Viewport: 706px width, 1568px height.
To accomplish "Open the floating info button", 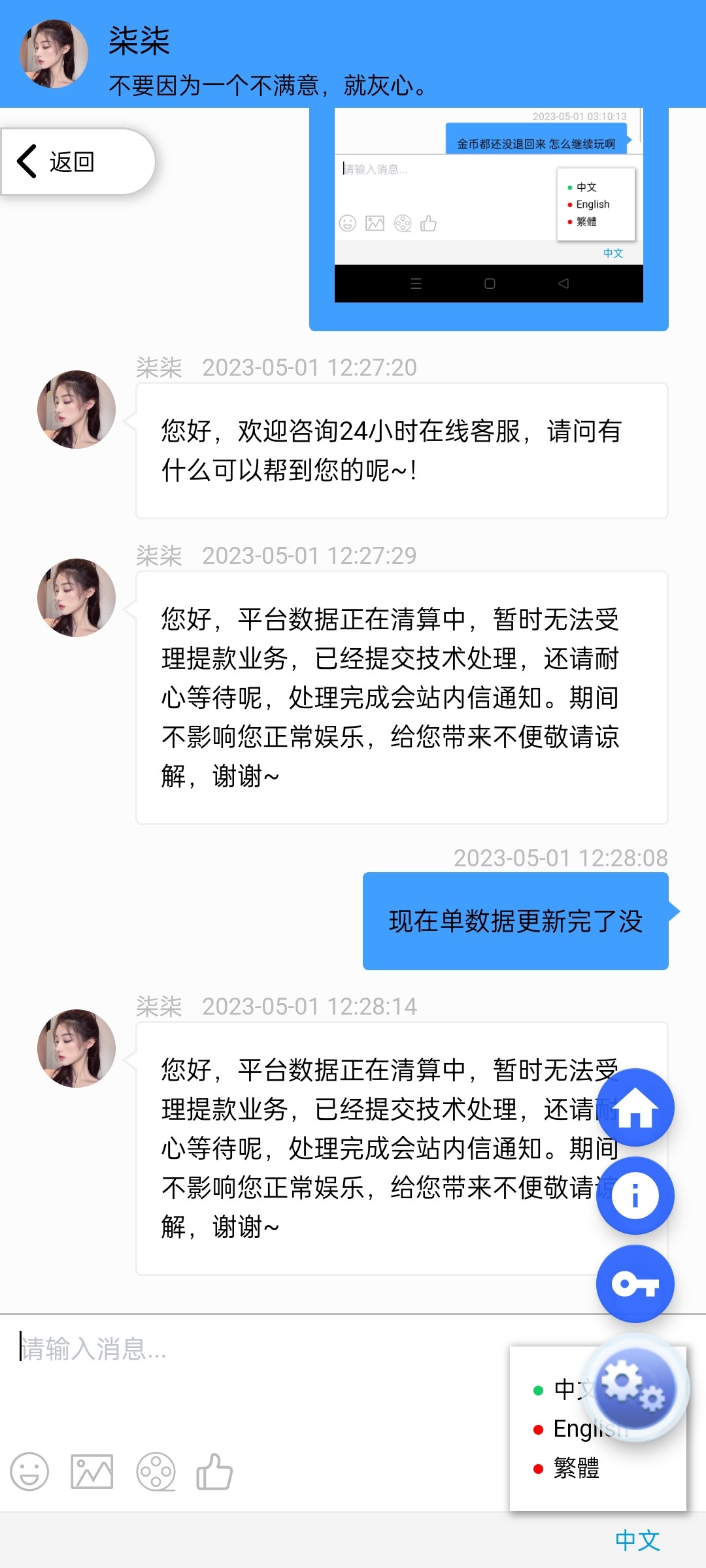I will click(x=635, y=1196).
